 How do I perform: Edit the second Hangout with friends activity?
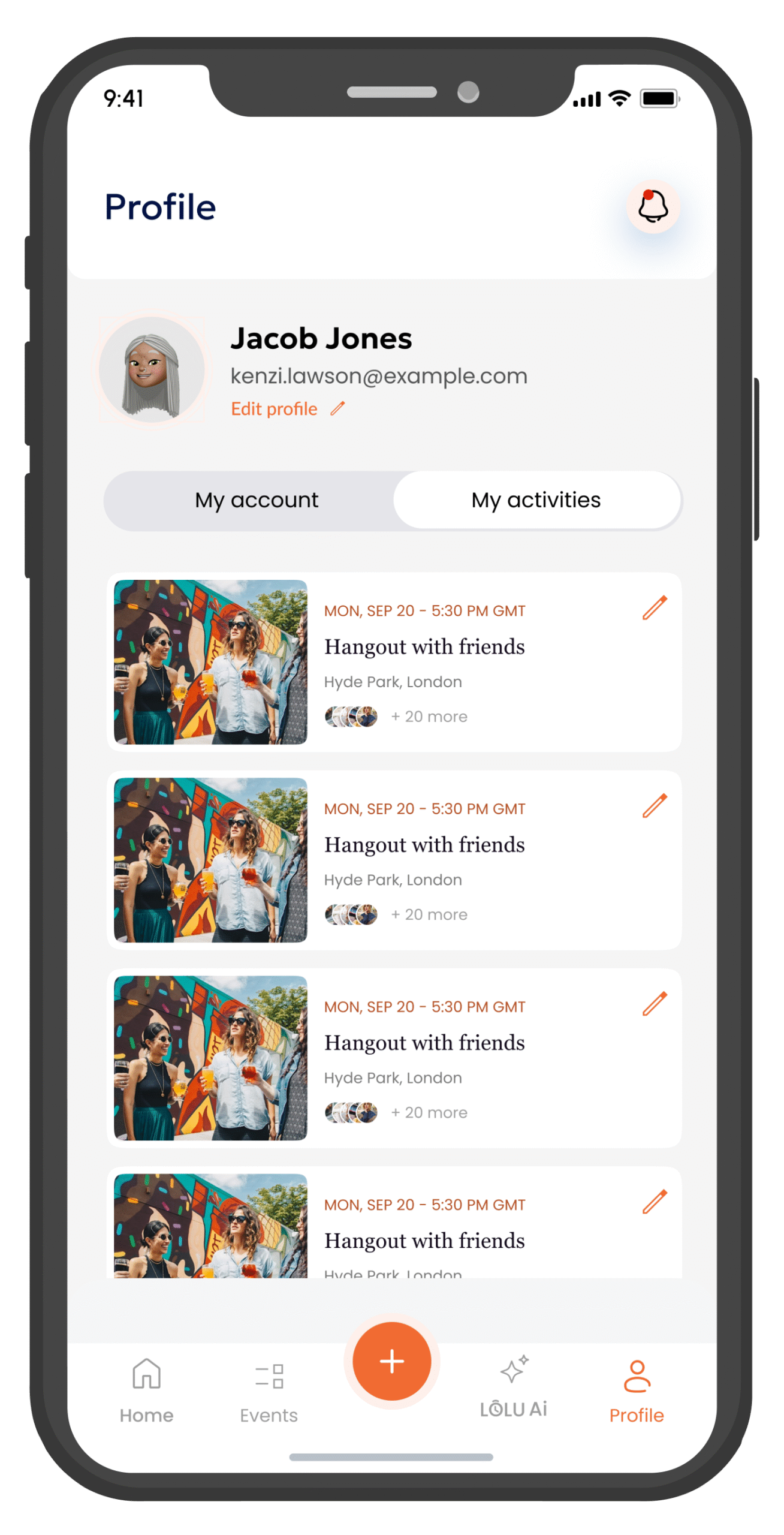coord(655,805)
